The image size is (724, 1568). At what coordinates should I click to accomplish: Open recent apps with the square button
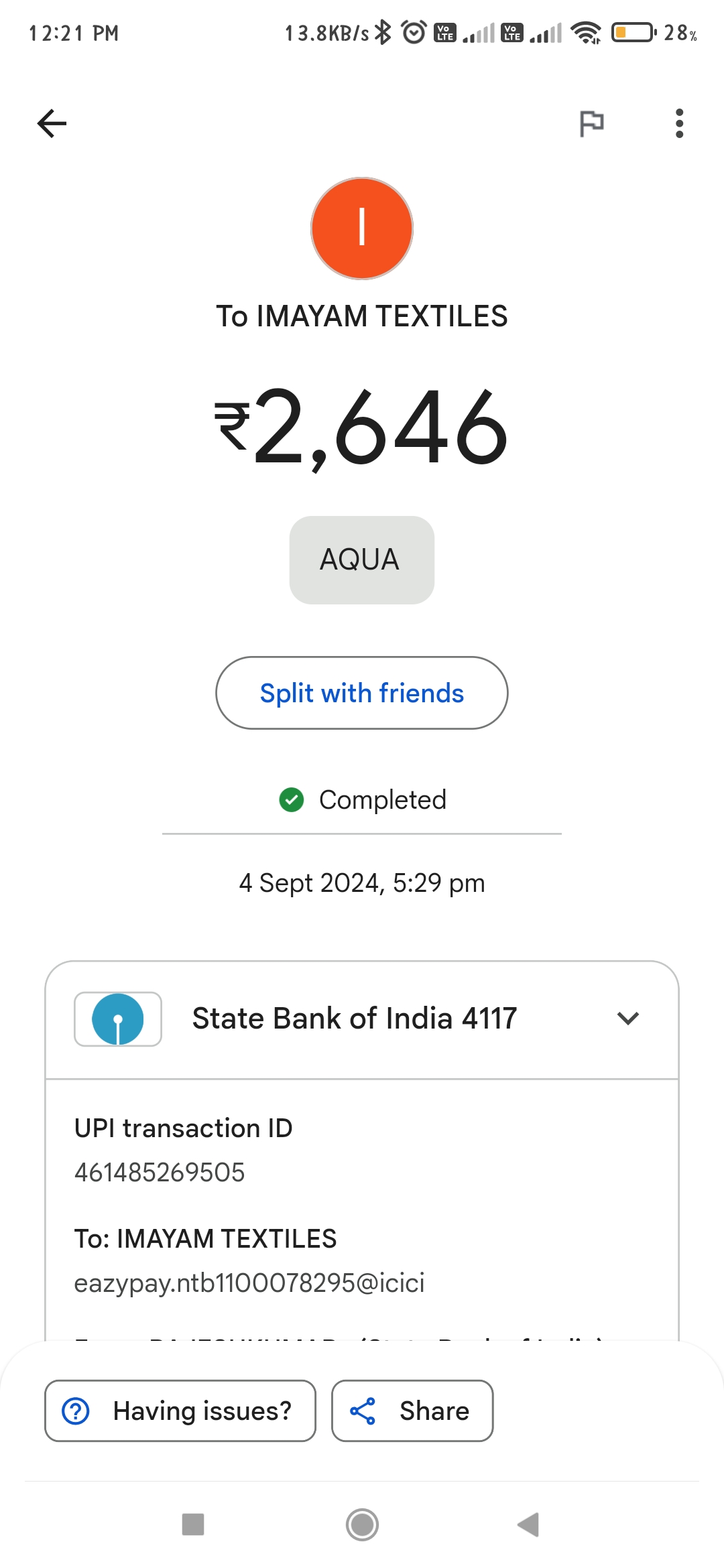click(193, 1524)
